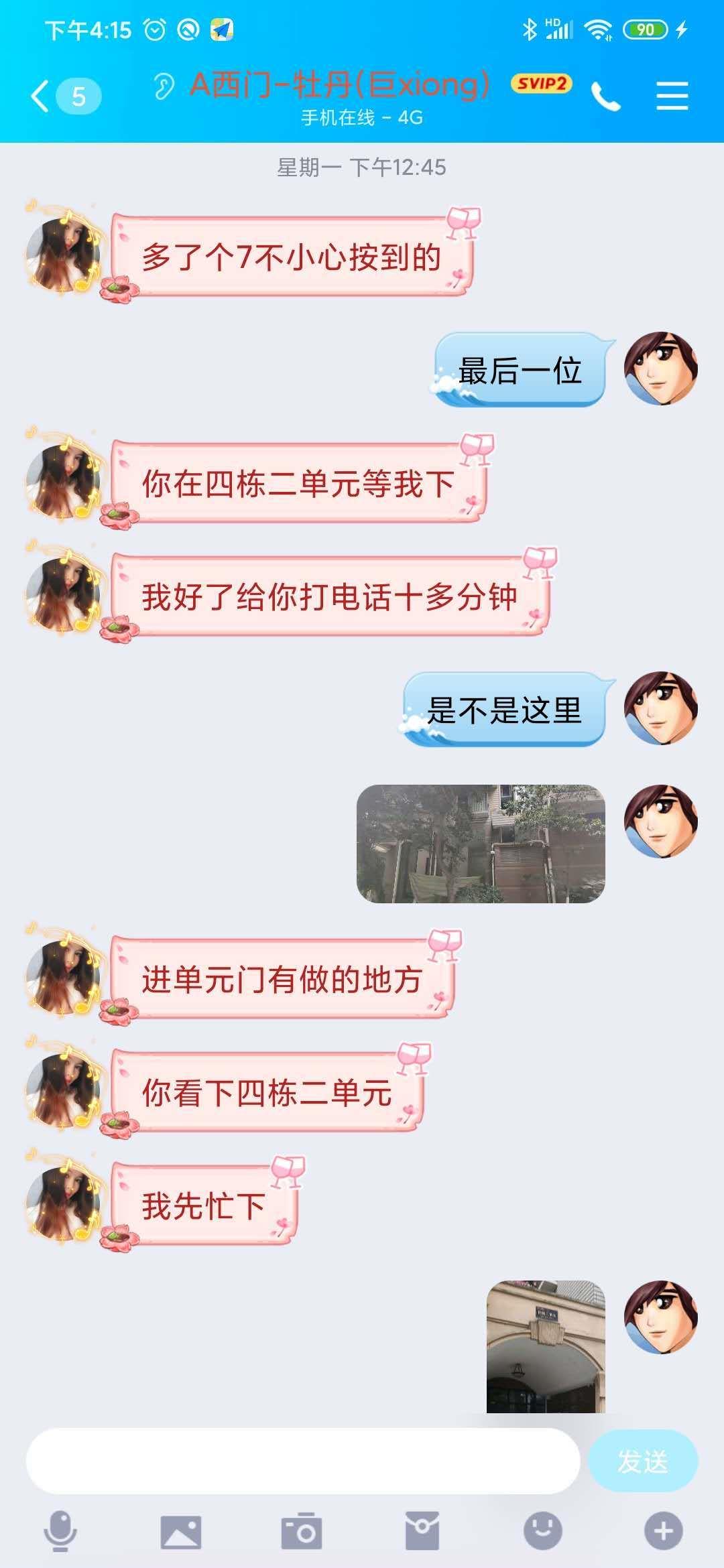Viewport: 724px width, 1568px height.
Task: Open the contact's avatar beside 多了个7不小心按到的
Action: coord(63,255)
